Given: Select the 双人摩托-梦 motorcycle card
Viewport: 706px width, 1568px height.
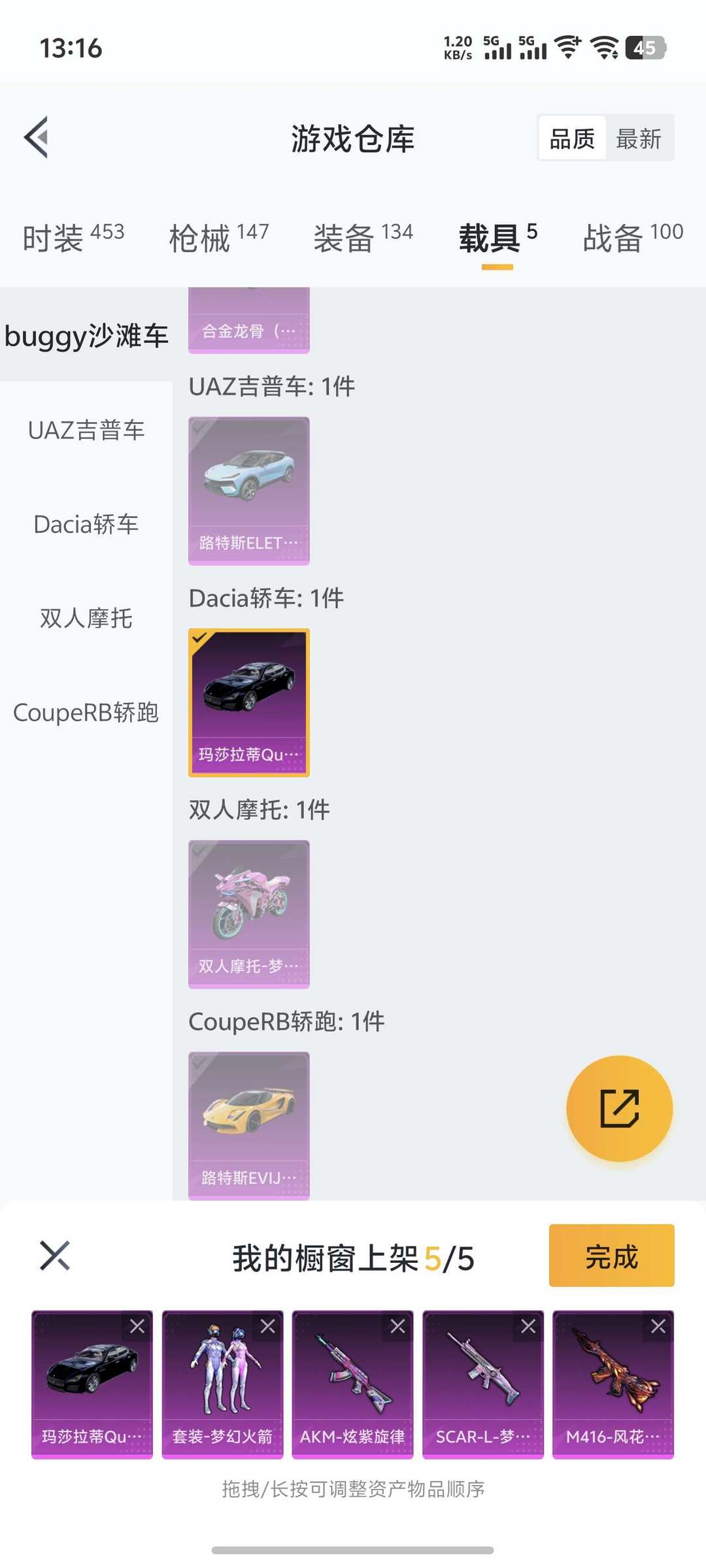Looking at the screenshot, I should coord(248,914).
